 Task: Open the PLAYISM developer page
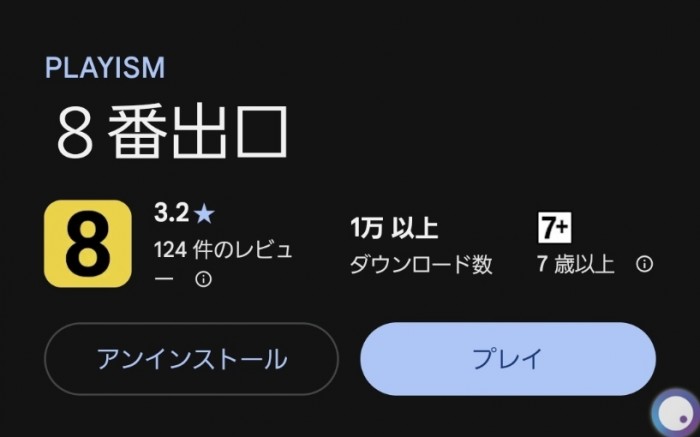[x=105, y=68]
